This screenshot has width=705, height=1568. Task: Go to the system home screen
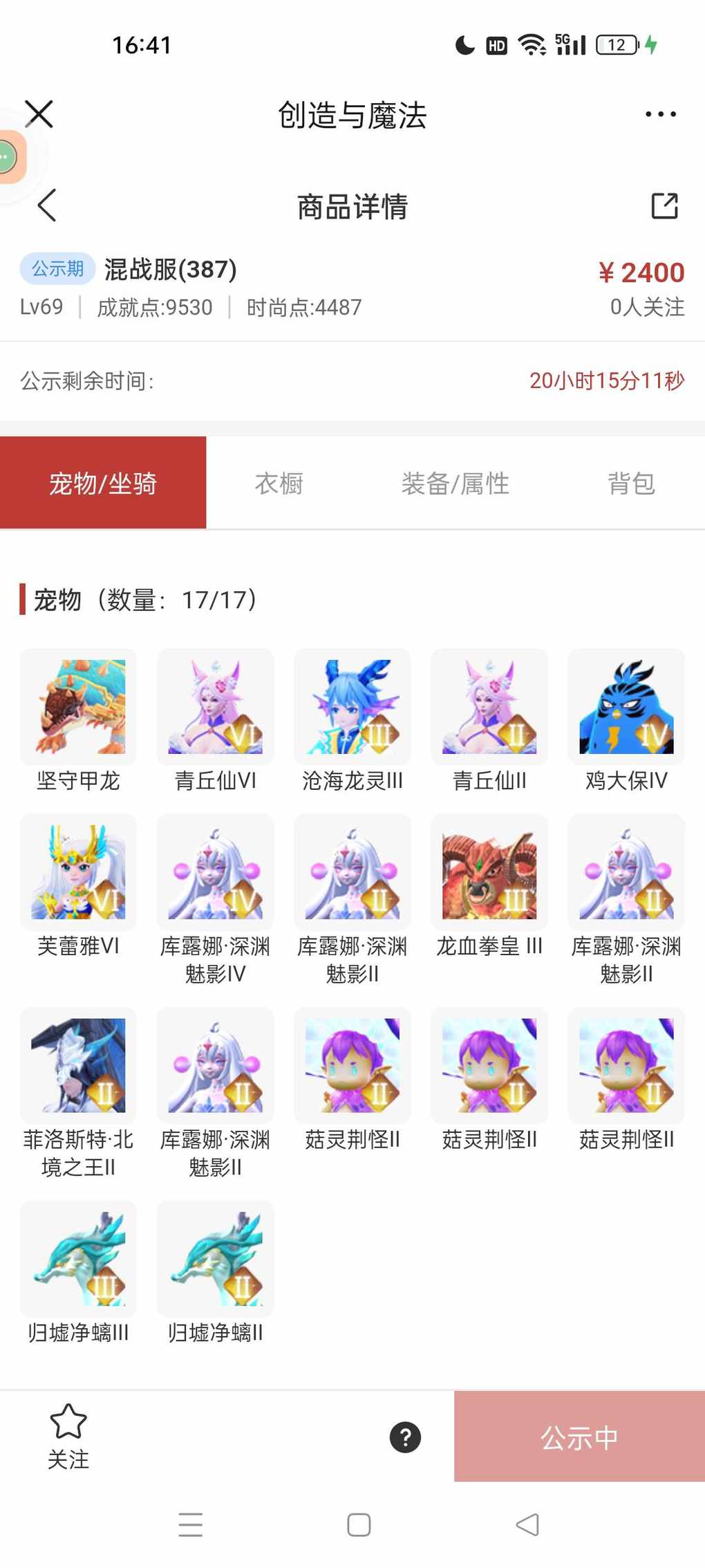pyautogui.click(x=359, y=1524)
